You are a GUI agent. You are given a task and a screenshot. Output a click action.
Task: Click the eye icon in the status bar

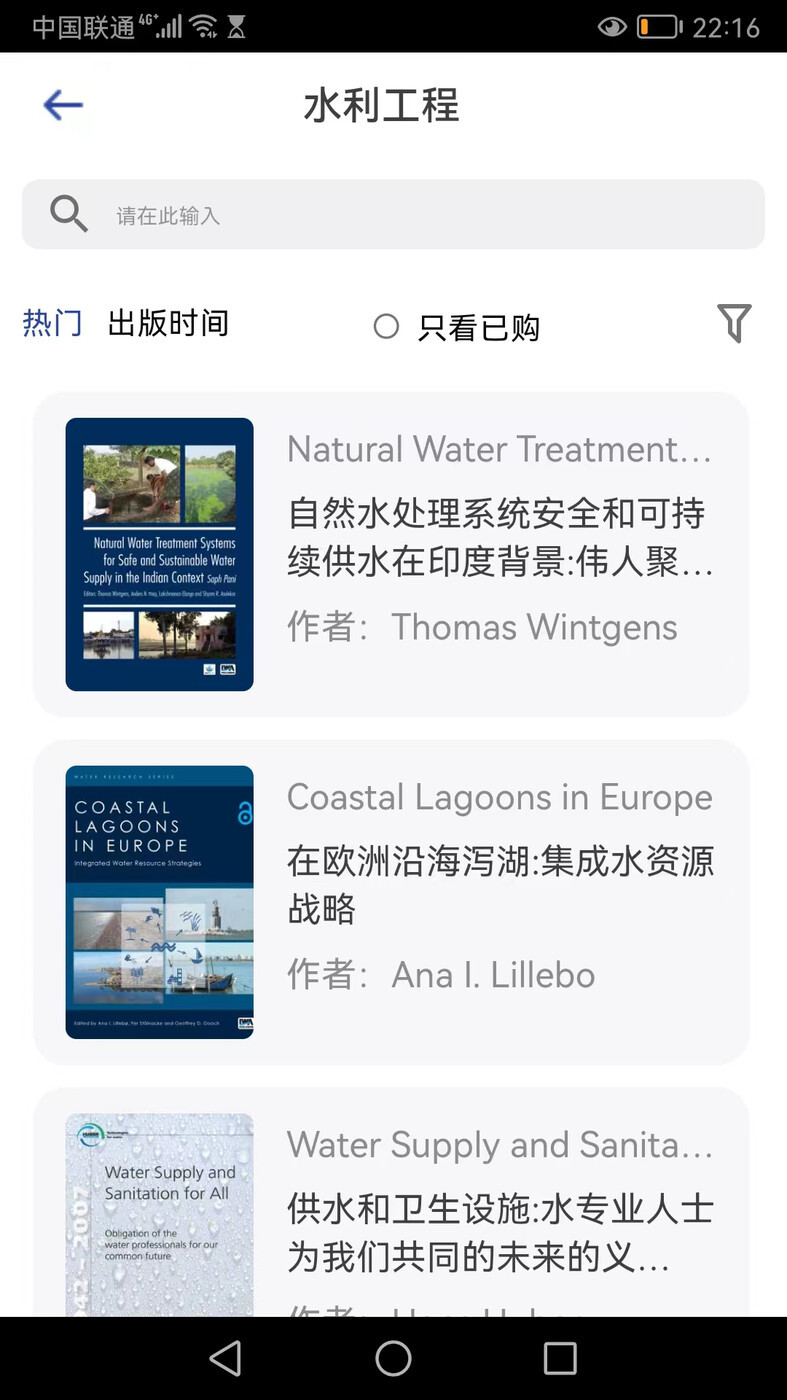point(612,27)
